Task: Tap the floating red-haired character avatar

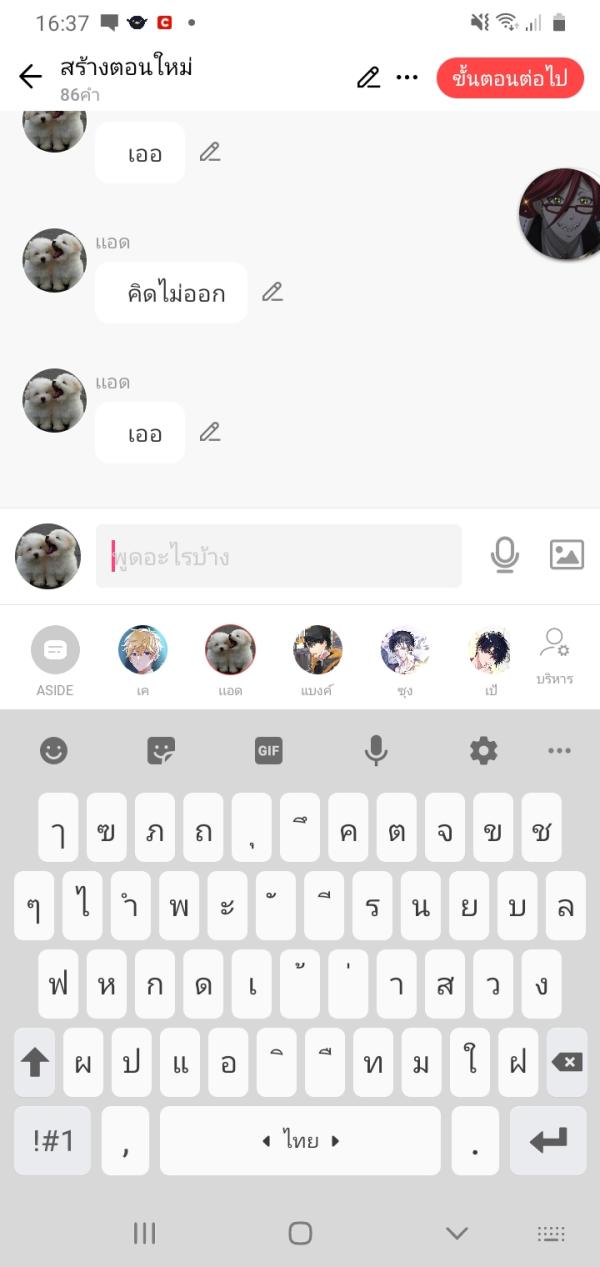Action: click(x=560, y=213)
